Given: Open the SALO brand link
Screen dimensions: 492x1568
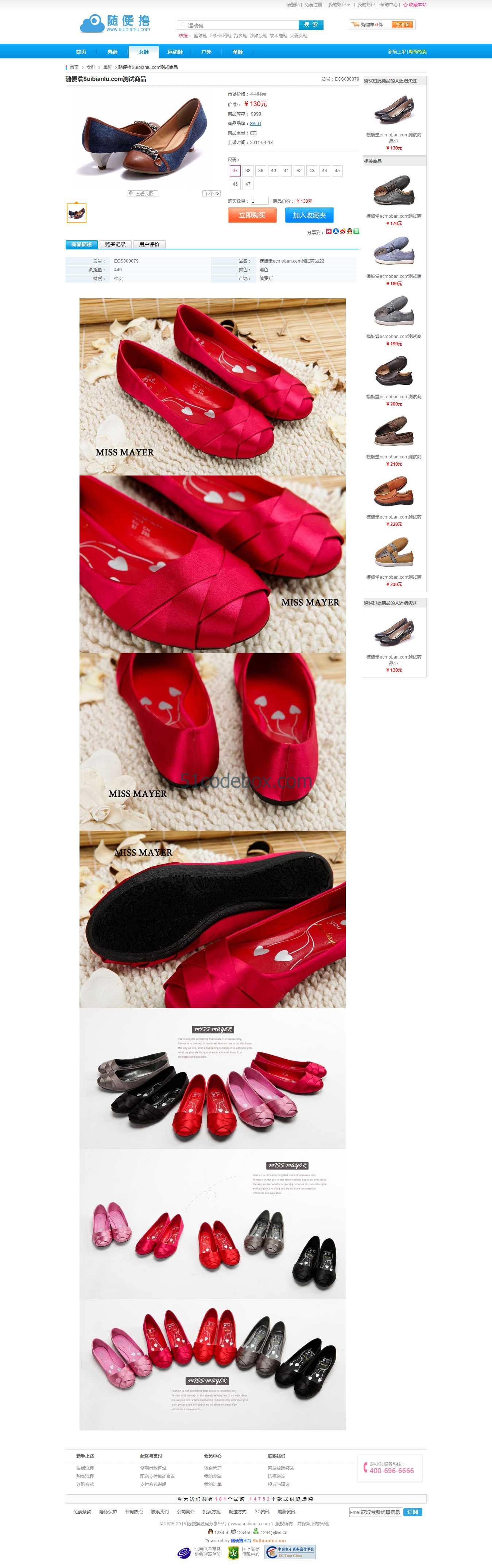Looking at the screenshot, I should 255,124.
